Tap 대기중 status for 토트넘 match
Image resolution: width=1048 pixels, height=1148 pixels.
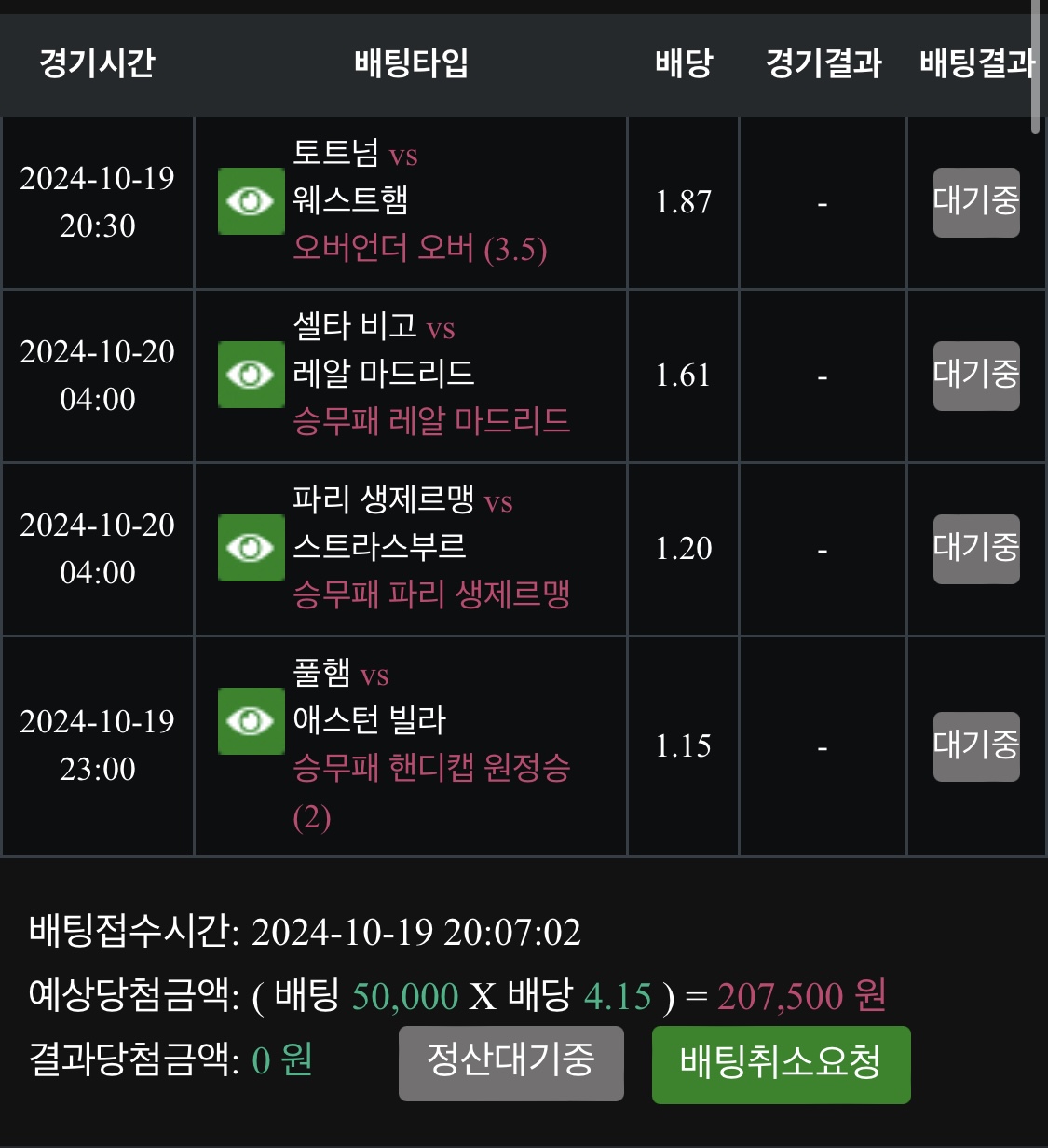[976, 202]
